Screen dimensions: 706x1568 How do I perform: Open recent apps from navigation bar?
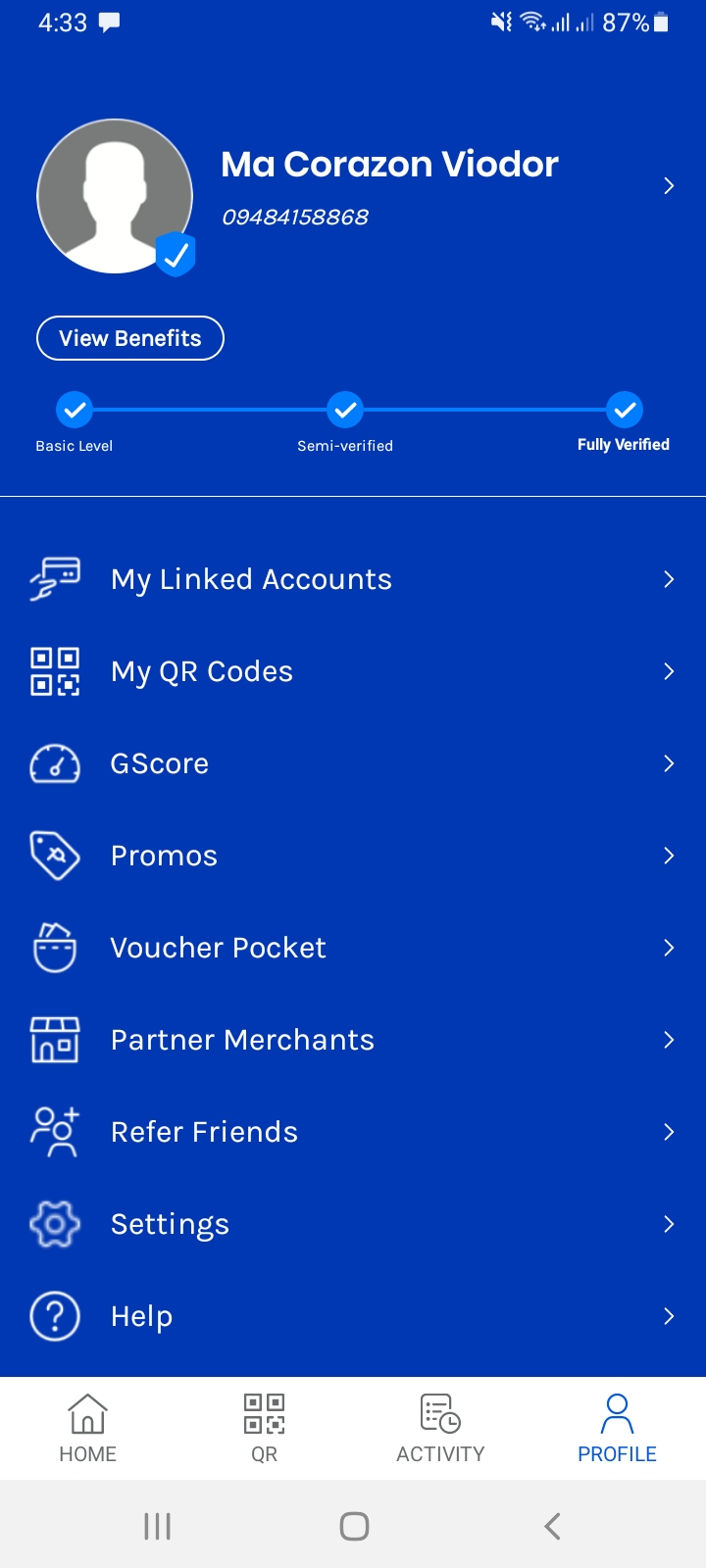(157, 1526)
